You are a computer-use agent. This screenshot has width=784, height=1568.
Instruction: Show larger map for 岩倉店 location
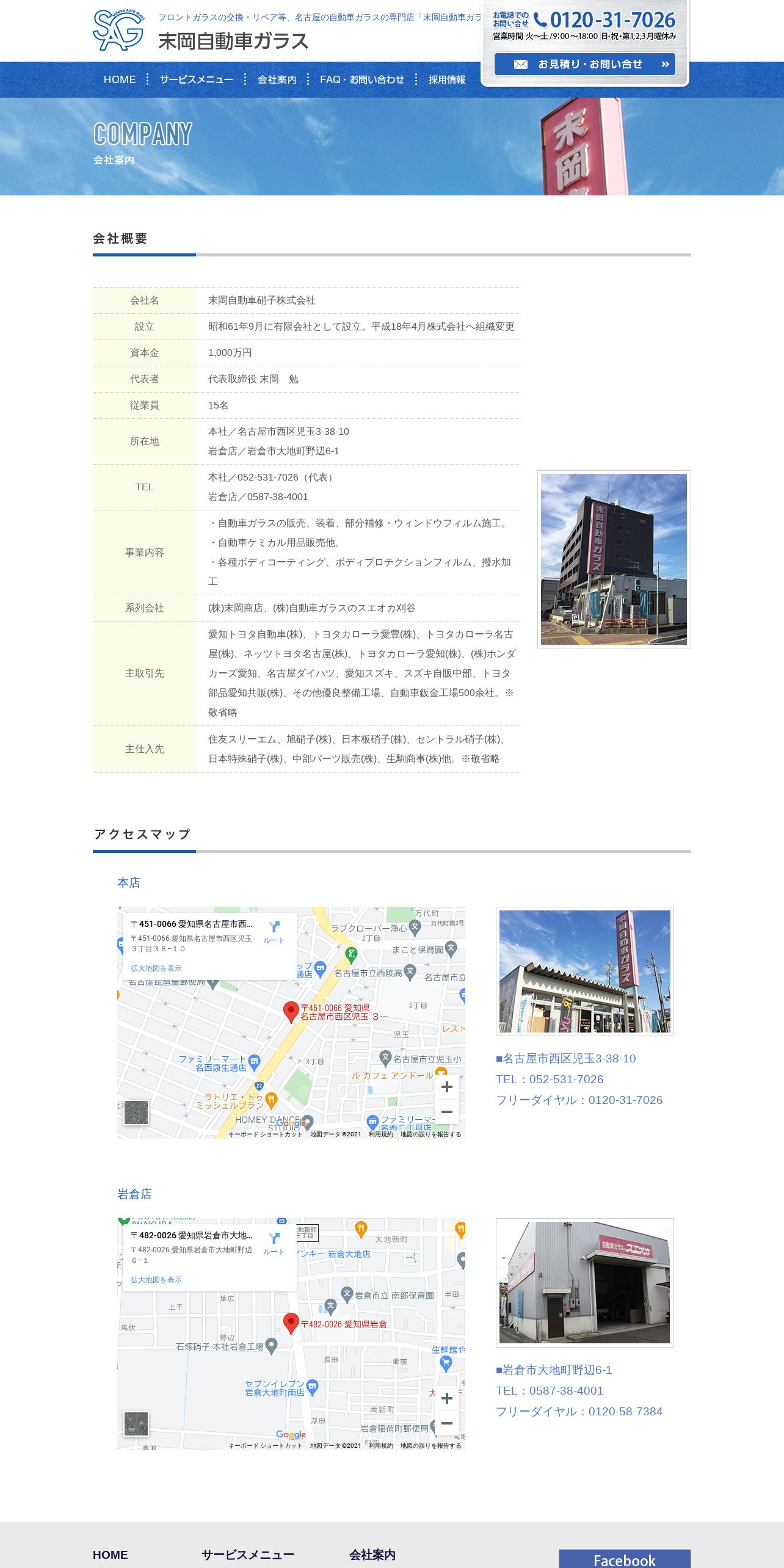[x=156, y=1280]
